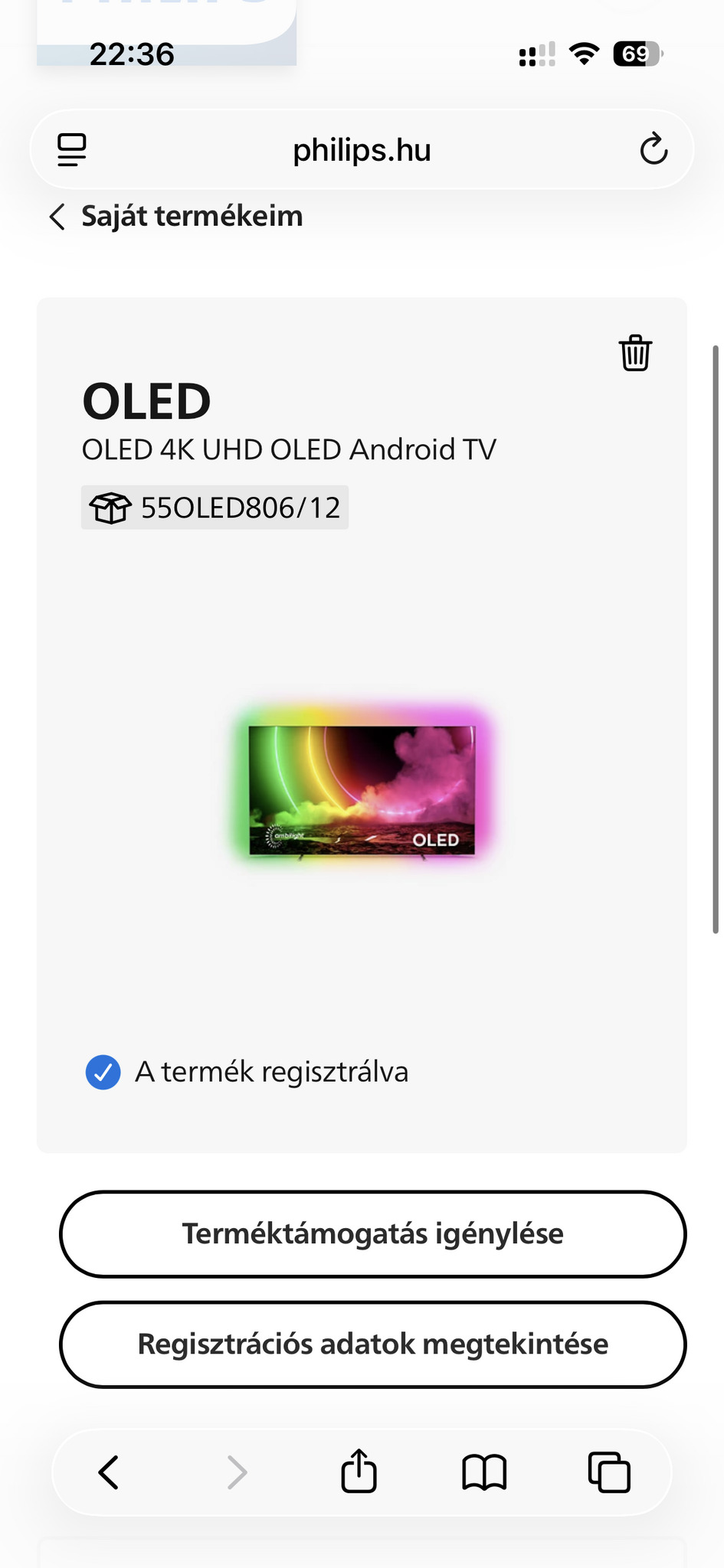Open Regisztrációs adatok megtekintése
This screenshot has height=1568, width=724.
click(x=372, y=1344)
